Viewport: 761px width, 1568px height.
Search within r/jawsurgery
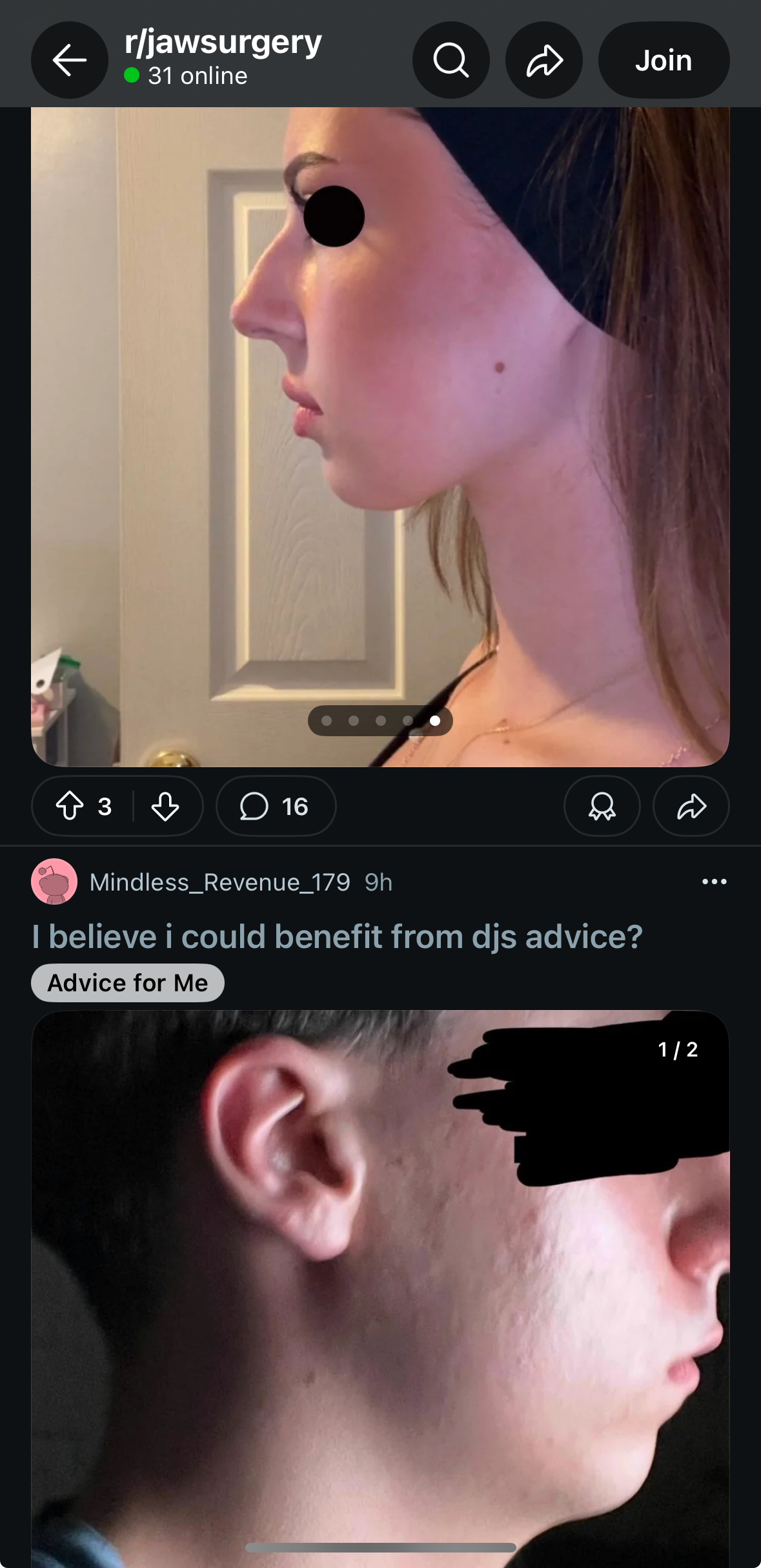451,60
